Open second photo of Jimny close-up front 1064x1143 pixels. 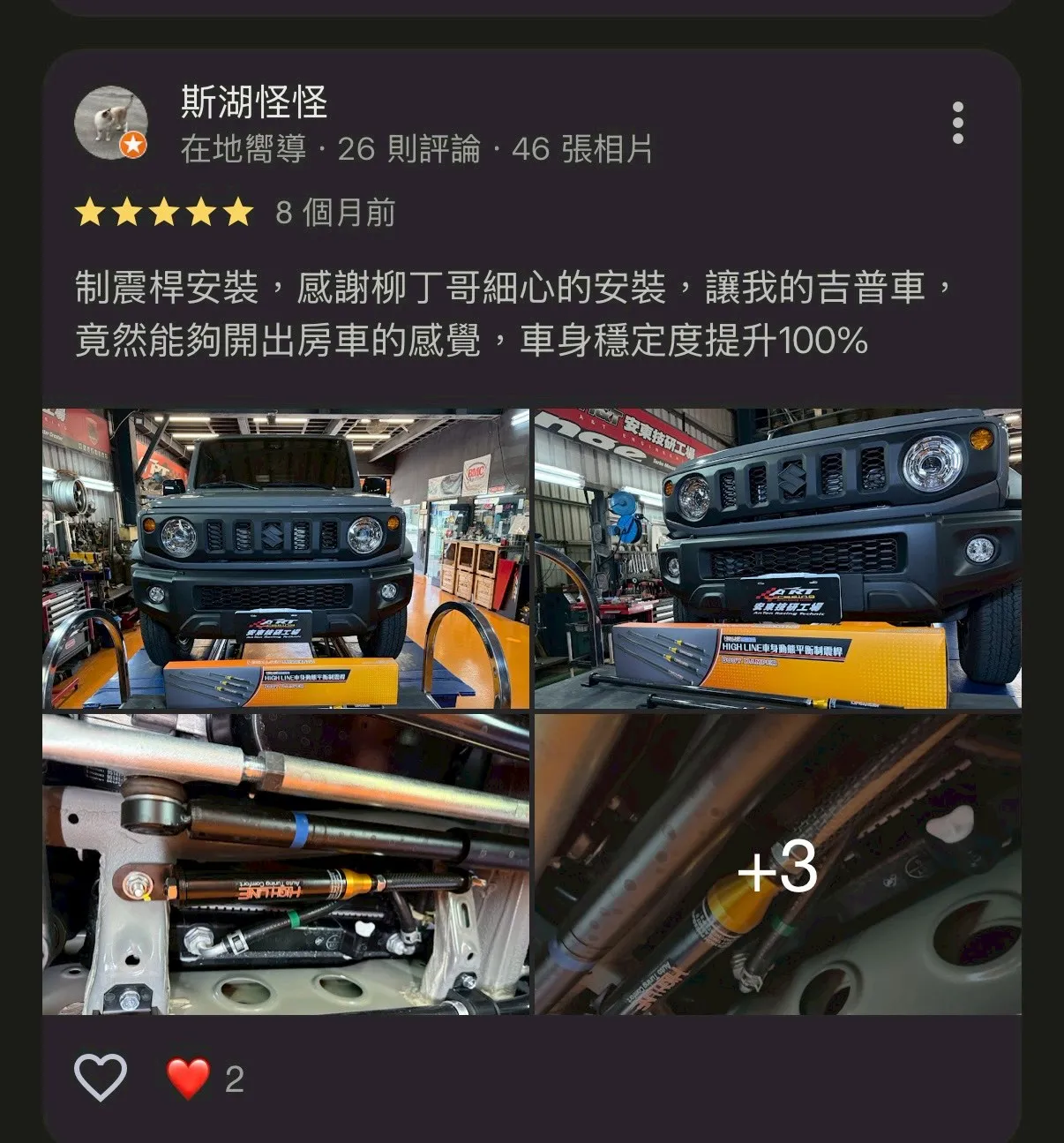click(x=777, y=558)
